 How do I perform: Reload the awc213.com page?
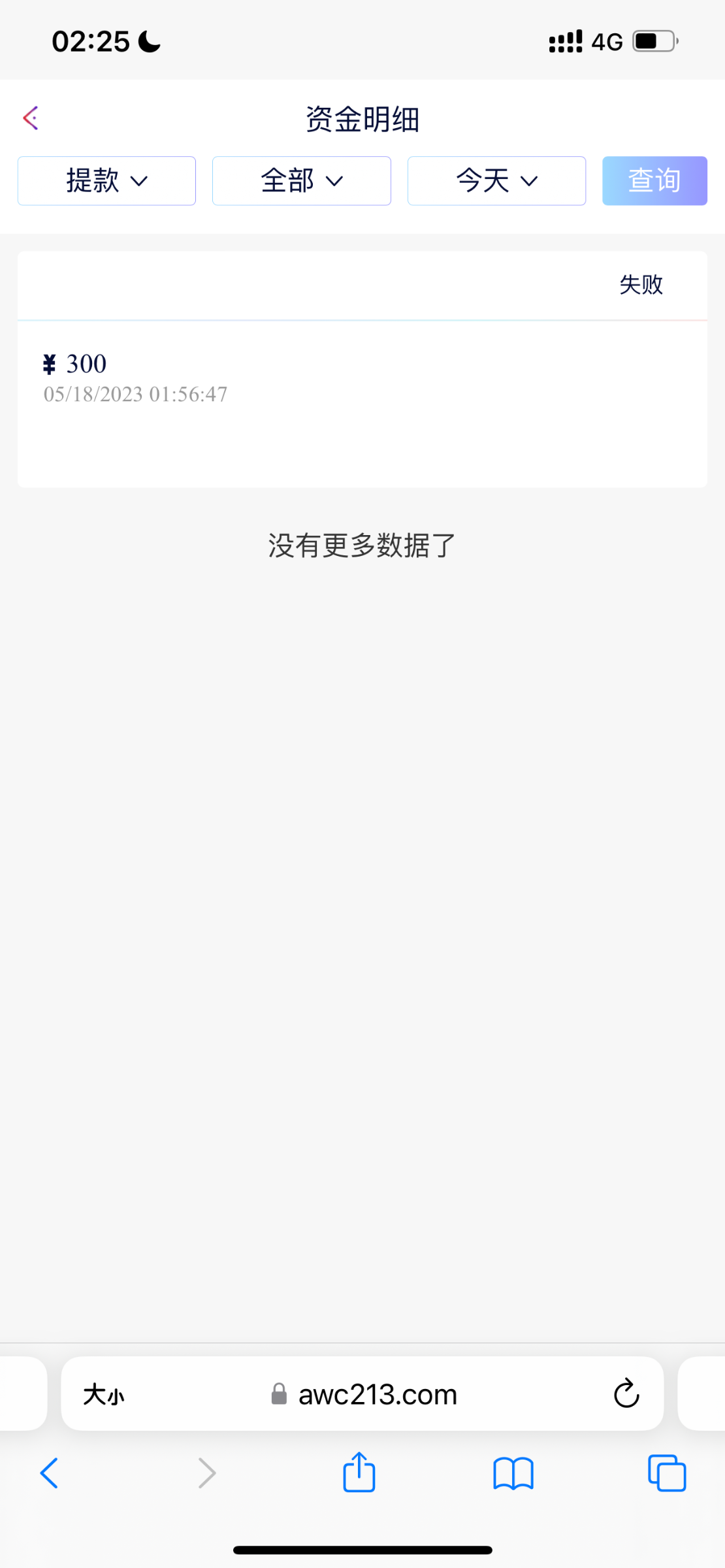[626, 1394]
